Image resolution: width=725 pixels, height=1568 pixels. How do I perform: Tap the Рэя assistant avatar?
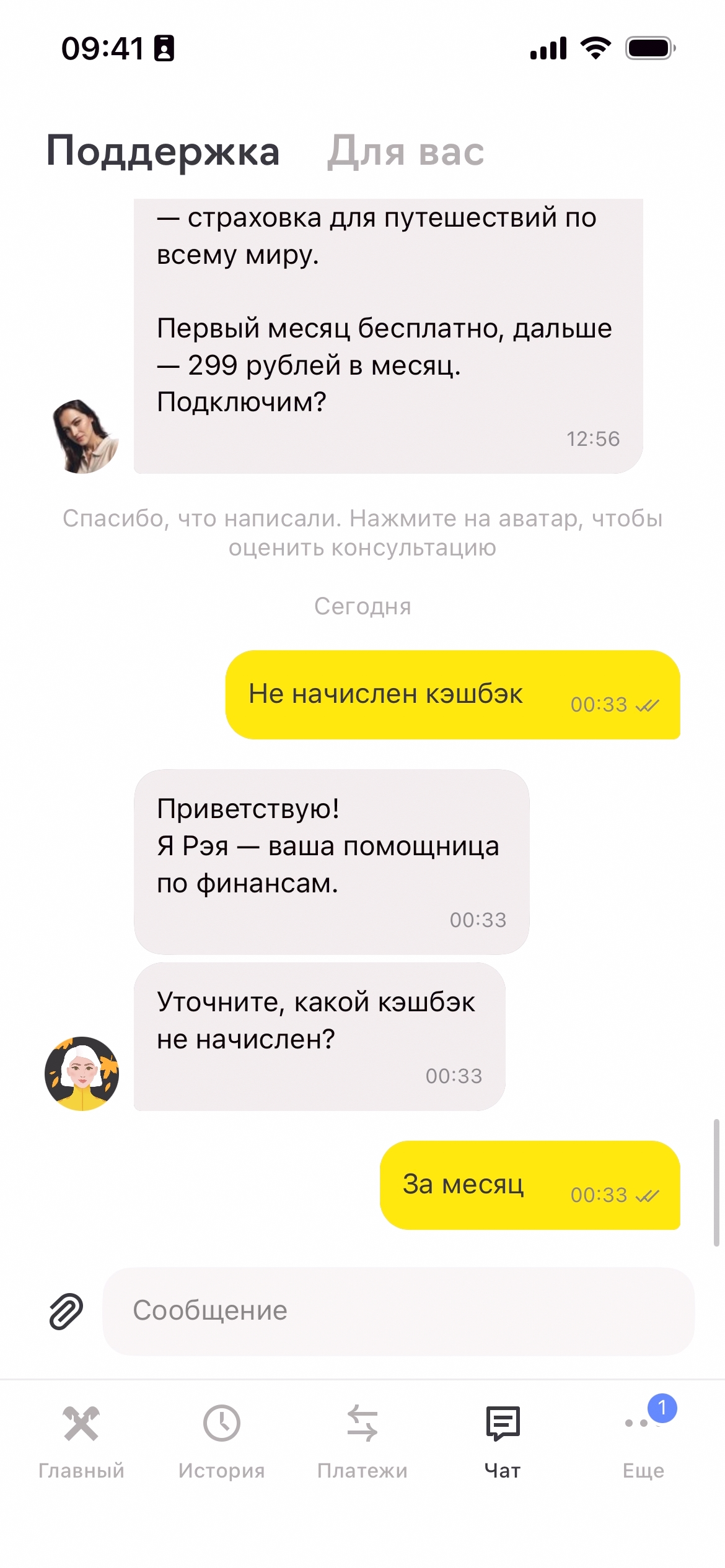tap(82, 1073)
